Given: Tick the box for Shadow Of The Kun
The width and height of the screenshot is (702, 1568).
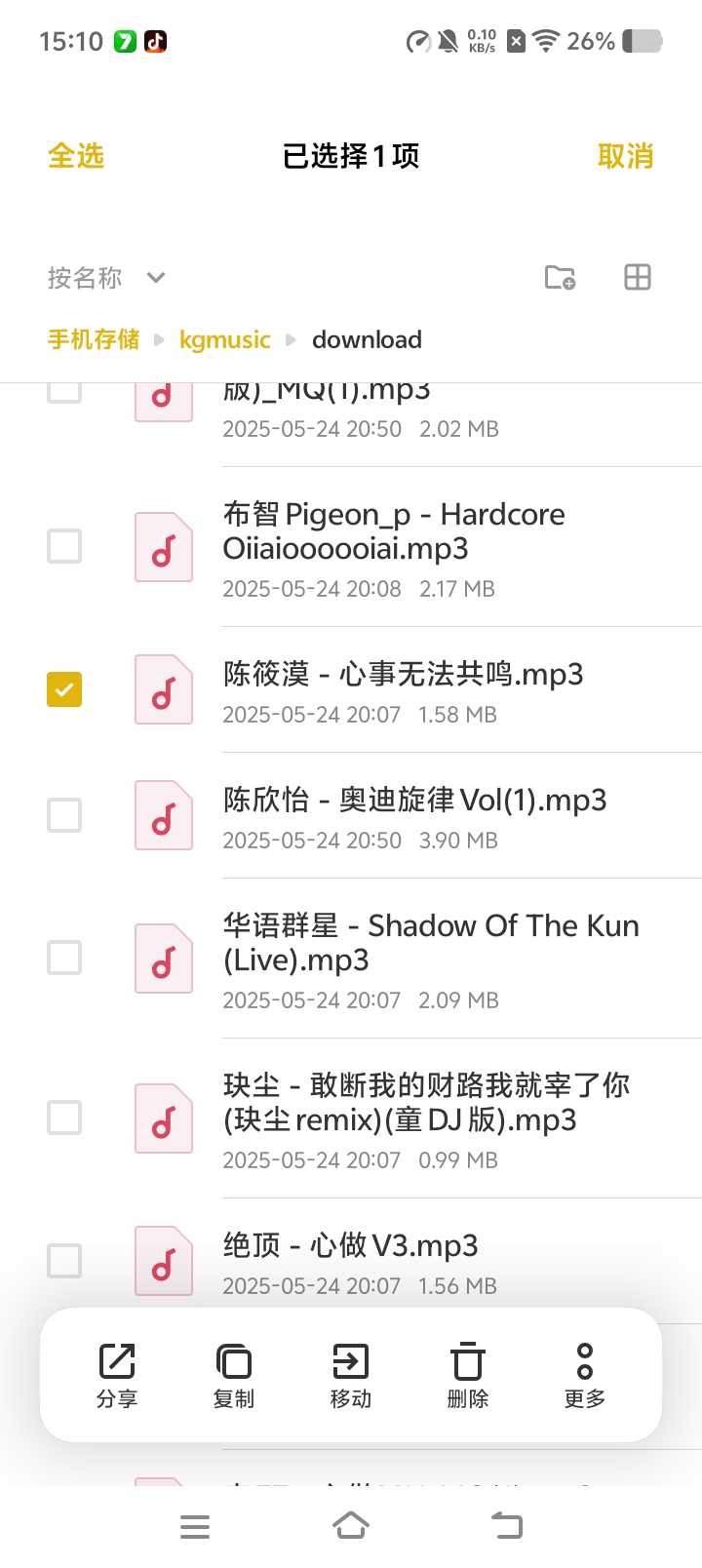Looking at the screenshot, I should (64, 958).
